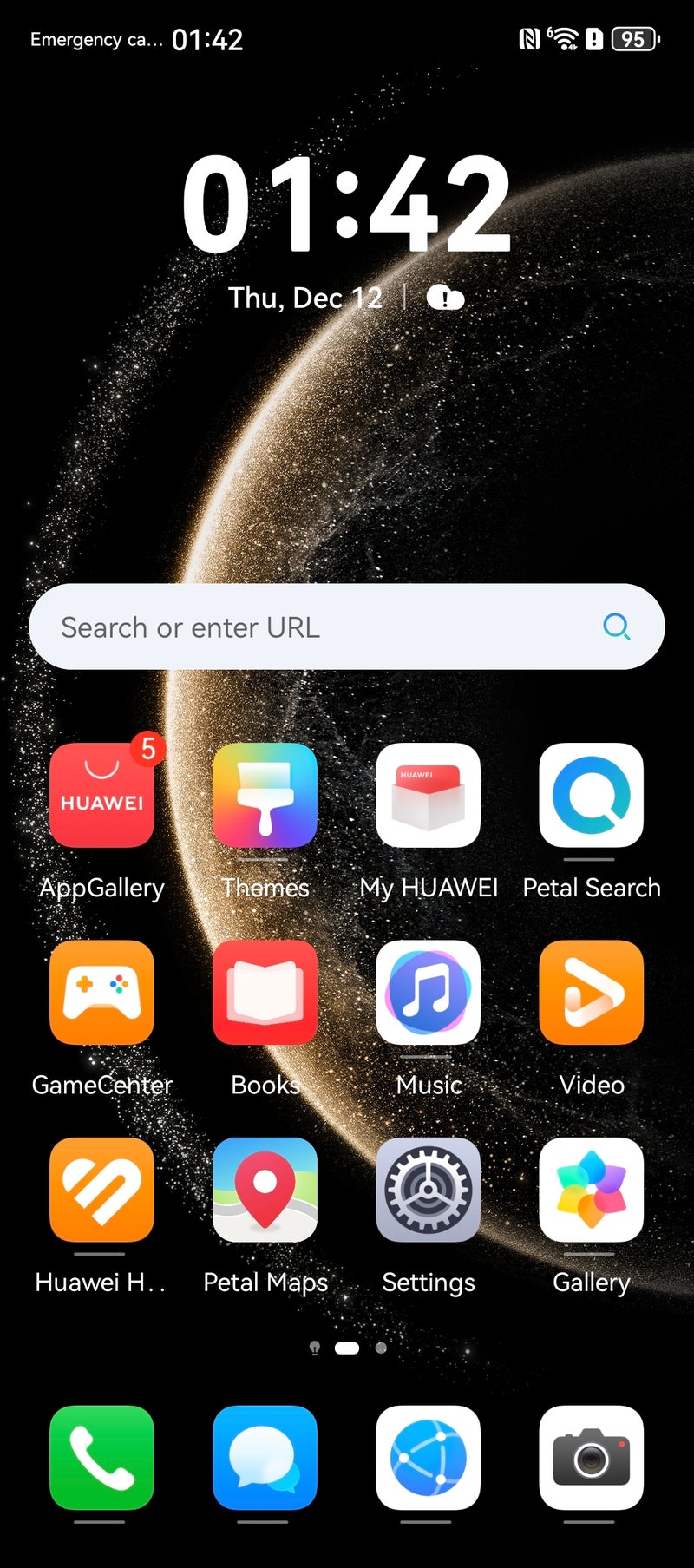
Task: Open the Video app
Action: tap(591, 993)
